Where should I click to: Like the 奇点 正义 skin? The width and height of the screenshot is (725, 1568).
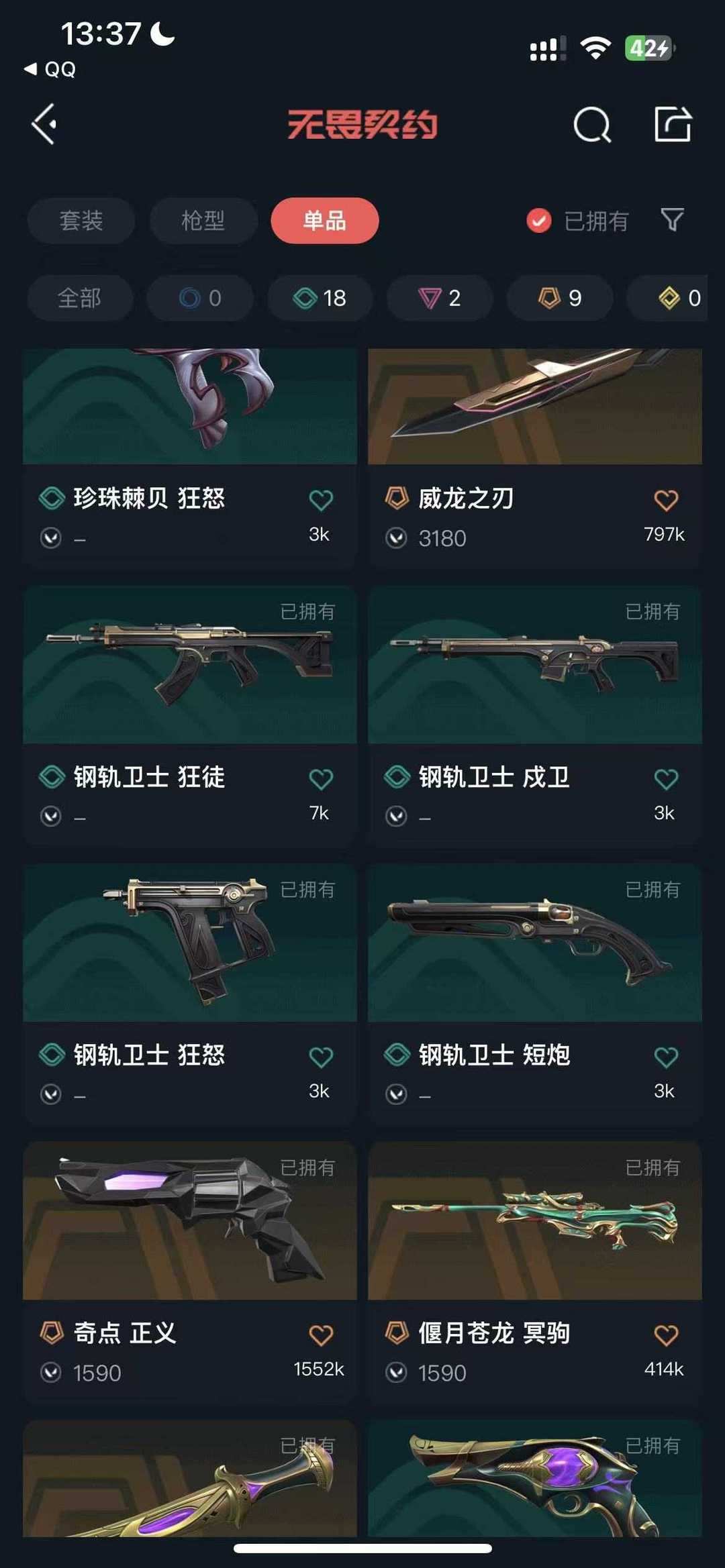tap(320, 1335)
